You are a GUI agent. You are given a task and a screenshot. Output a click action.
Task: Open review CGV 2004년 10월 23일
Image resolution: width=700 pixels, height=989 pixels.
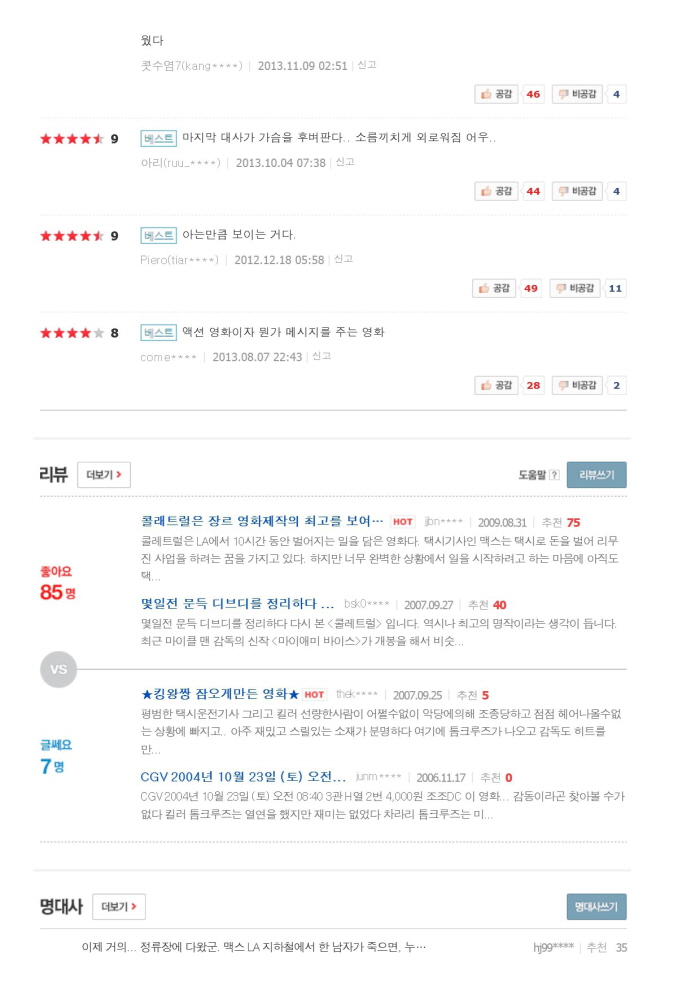[243, 776]
